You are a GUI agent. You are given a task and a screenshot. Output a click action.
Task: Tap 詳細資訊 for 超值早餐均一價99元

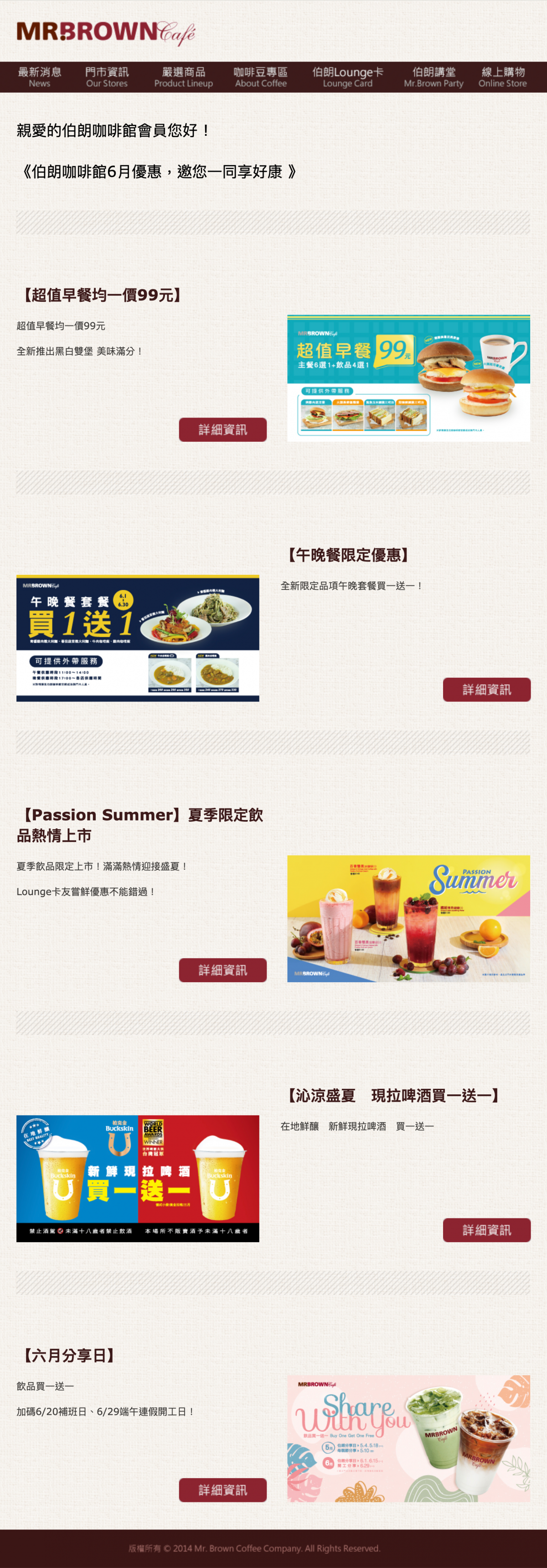coord(223,430)
